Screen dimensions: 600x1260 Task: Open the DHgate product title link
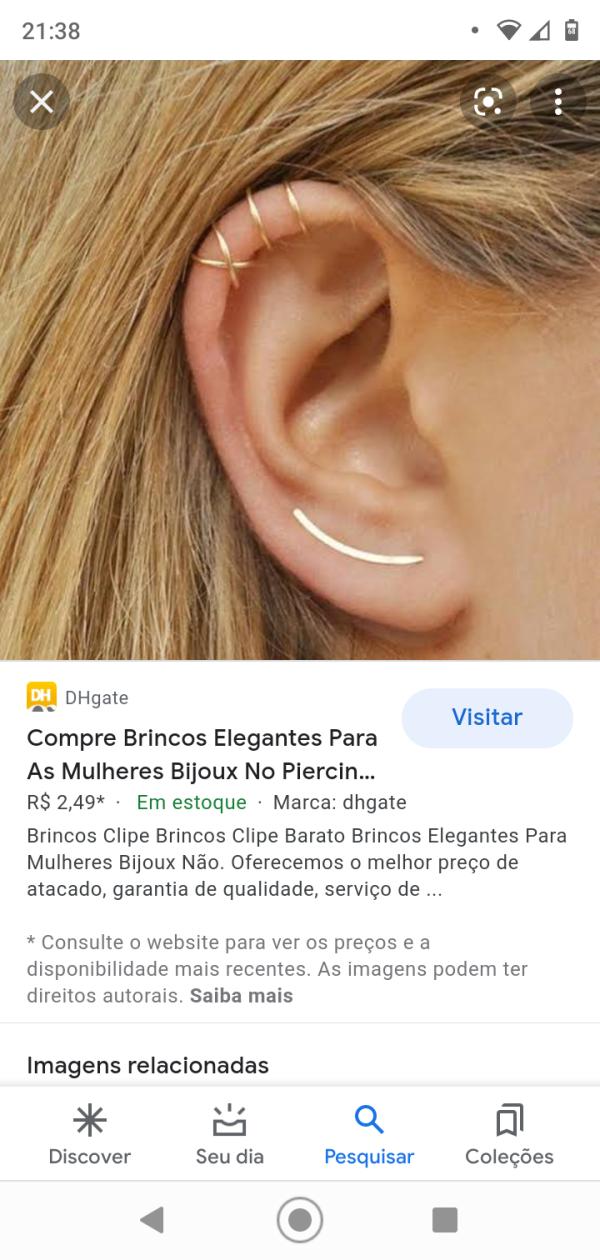[x=202, y=755]
